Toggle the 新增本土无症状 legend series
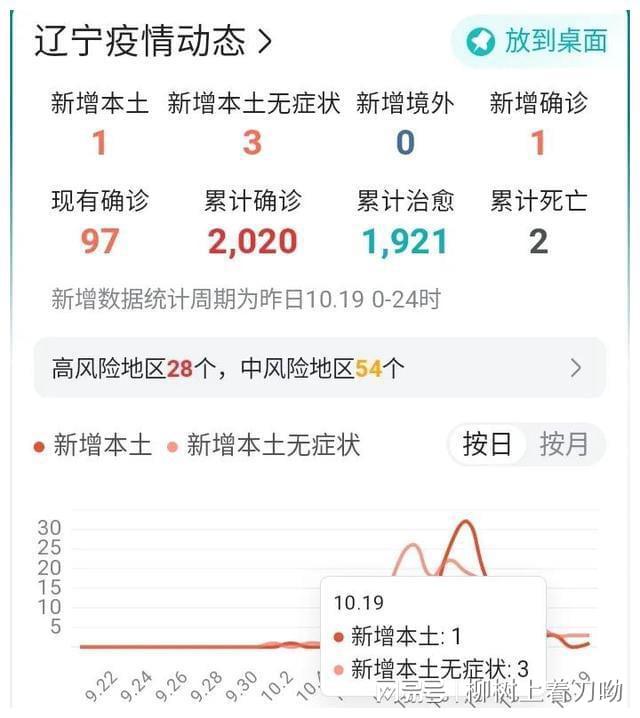This screenshot has width=640, height=718. coord(263,445)
